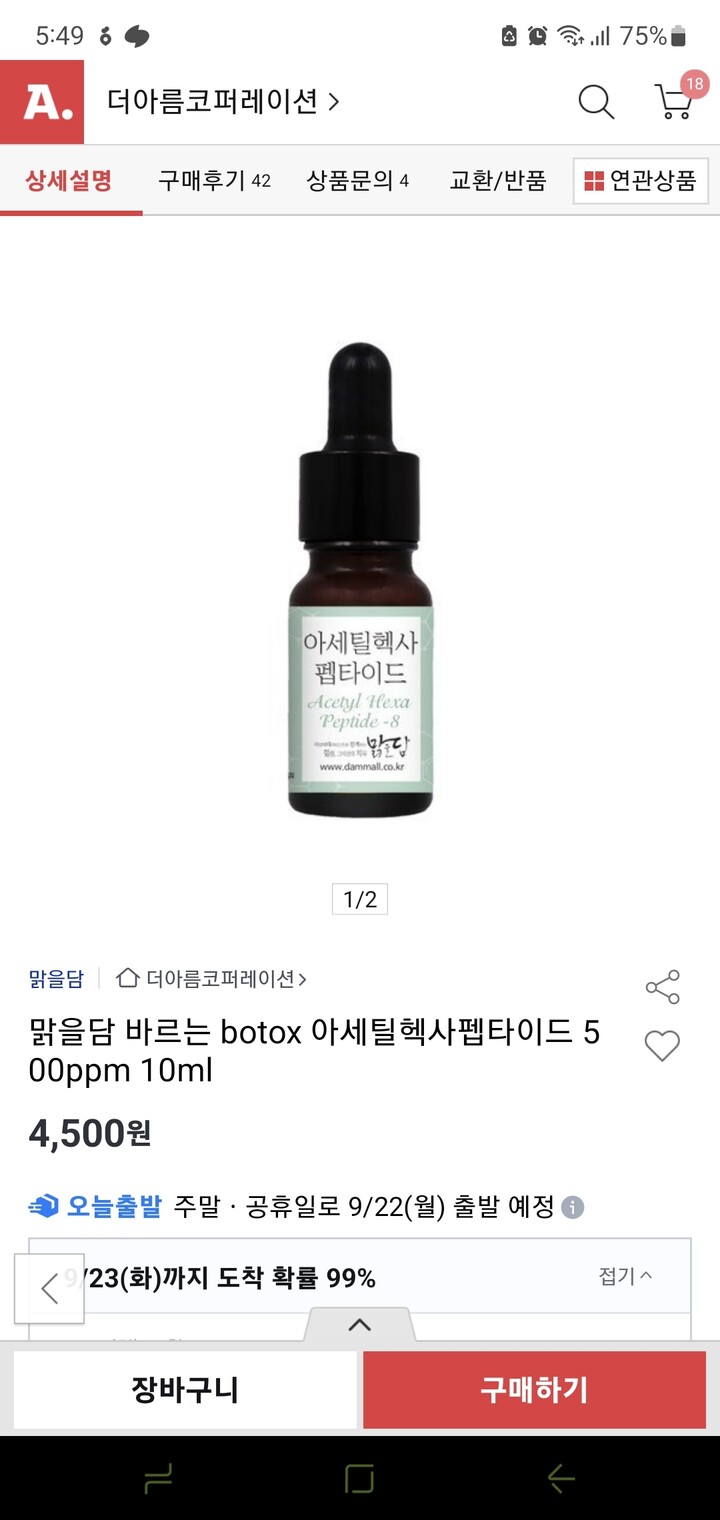Image resolution: width=720 pixels, height=1520 pixels.
Task: Tap the 장바구니 cart button
Action: 184,1389
